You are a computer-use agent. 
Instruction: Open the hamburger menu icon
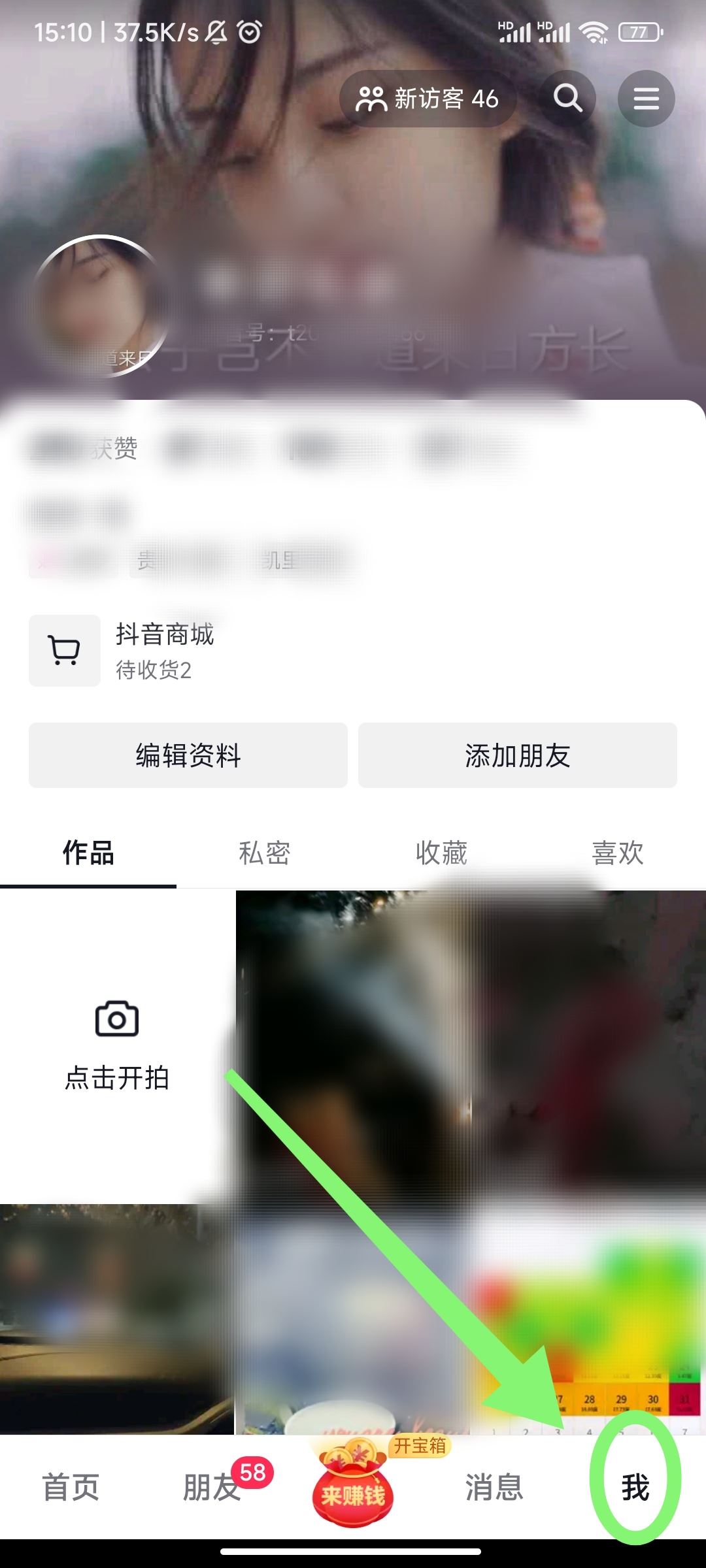[x=647, y=99]
